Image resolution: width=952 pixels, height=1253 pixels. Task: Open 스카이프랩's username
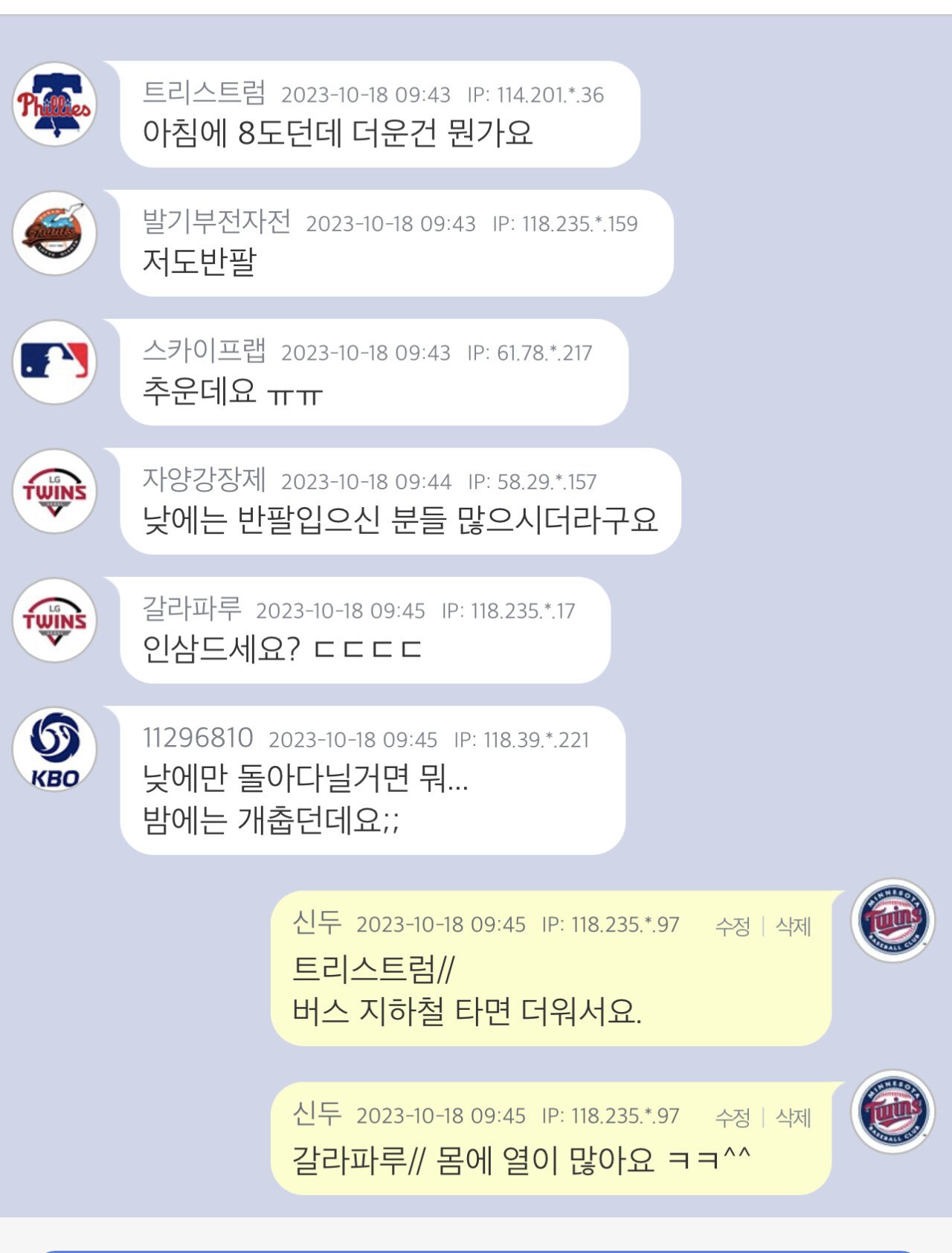point(204,350)
